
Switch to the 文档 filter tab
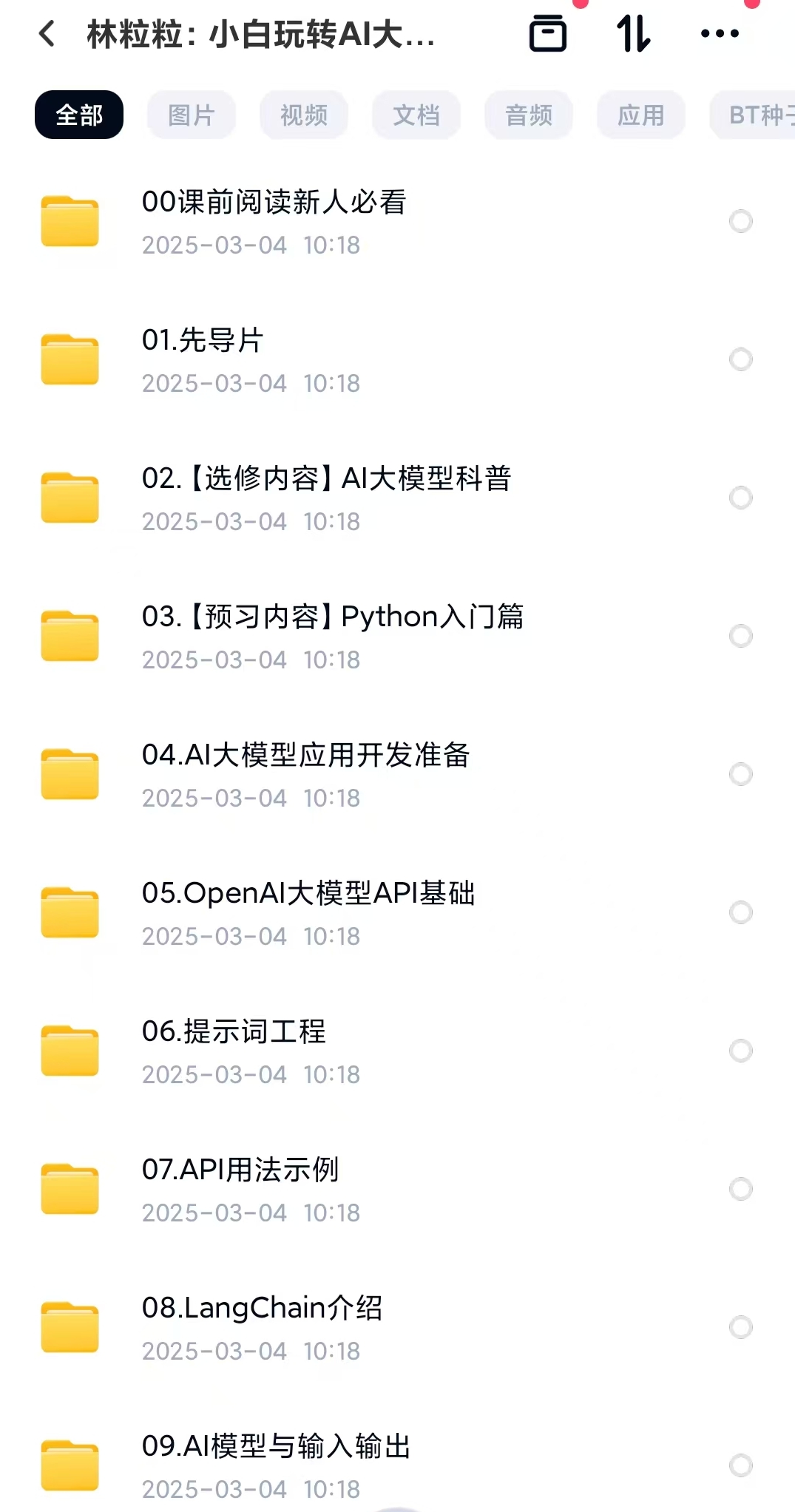pyautogui.click(x=416, y=115)
